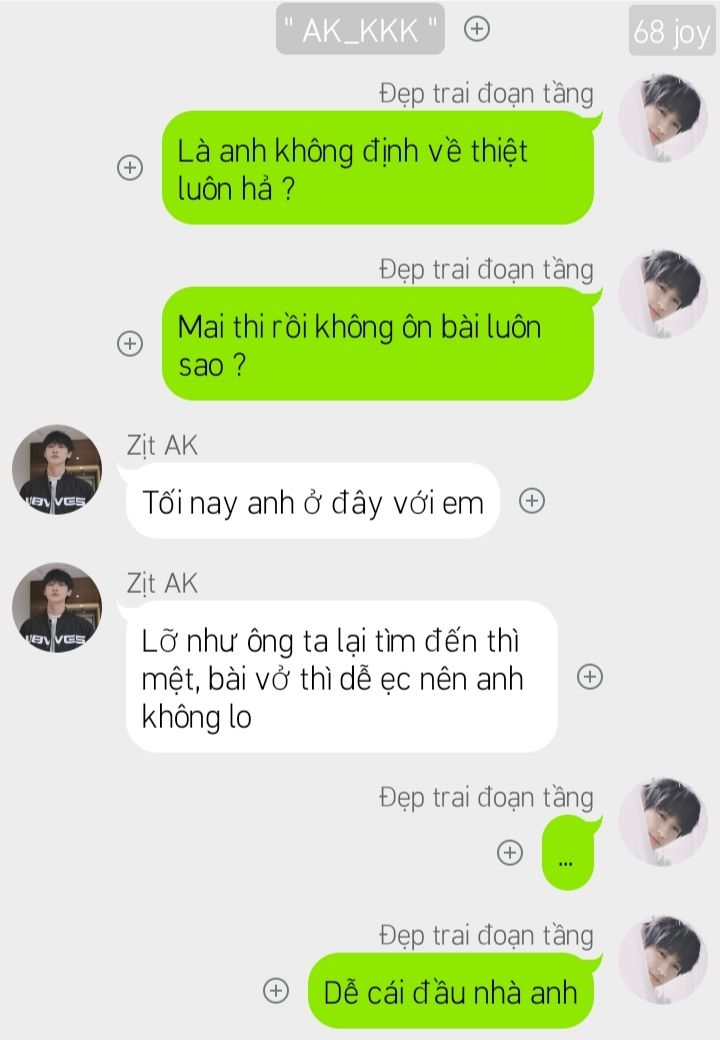Viewport: 720px width, 1040px height.
Task: Tap plus next to "Mai thi rồi" message
Action: (130, 343)
